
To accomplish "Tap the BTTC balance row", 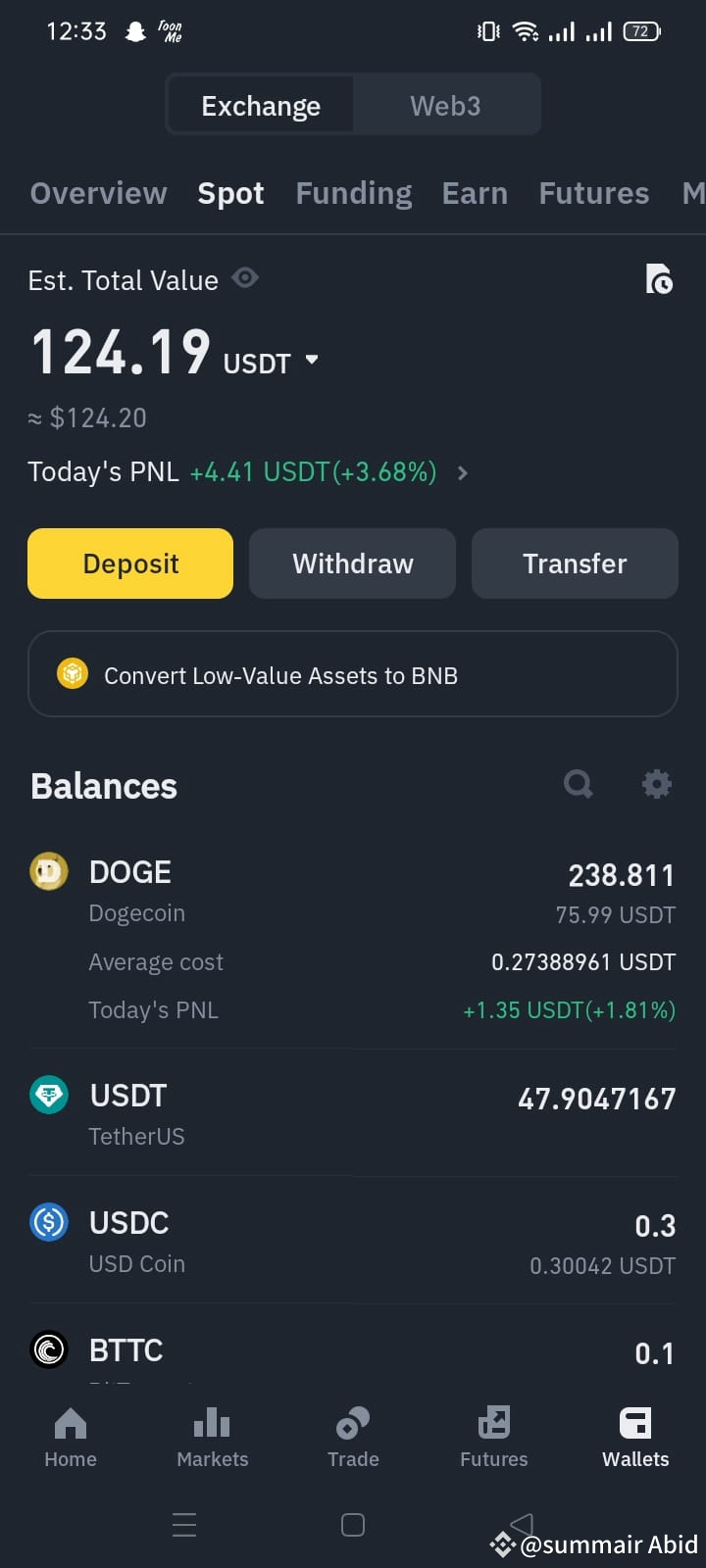I will 353,1350.
